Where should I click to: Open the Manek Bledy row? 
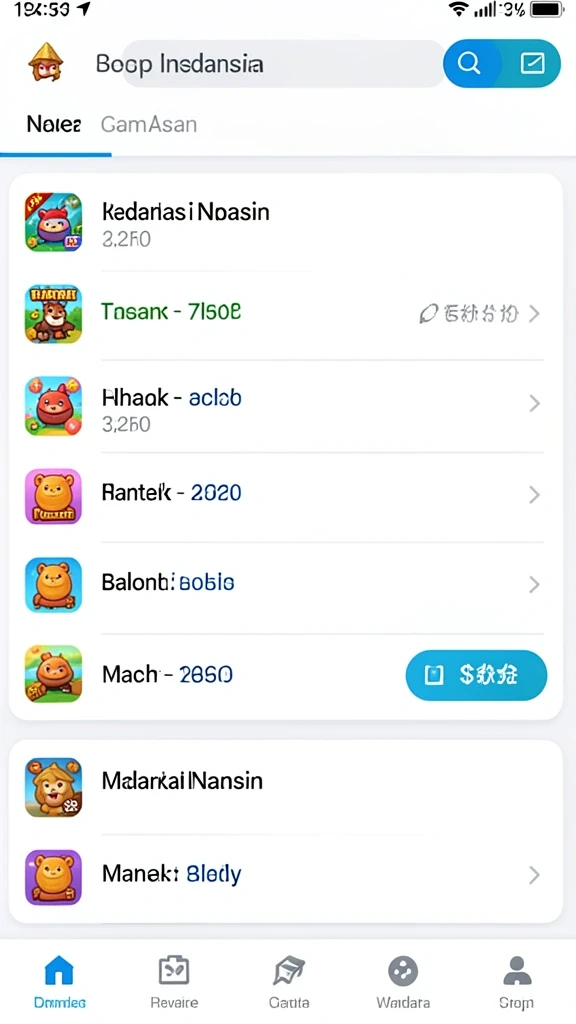[285, 876]
